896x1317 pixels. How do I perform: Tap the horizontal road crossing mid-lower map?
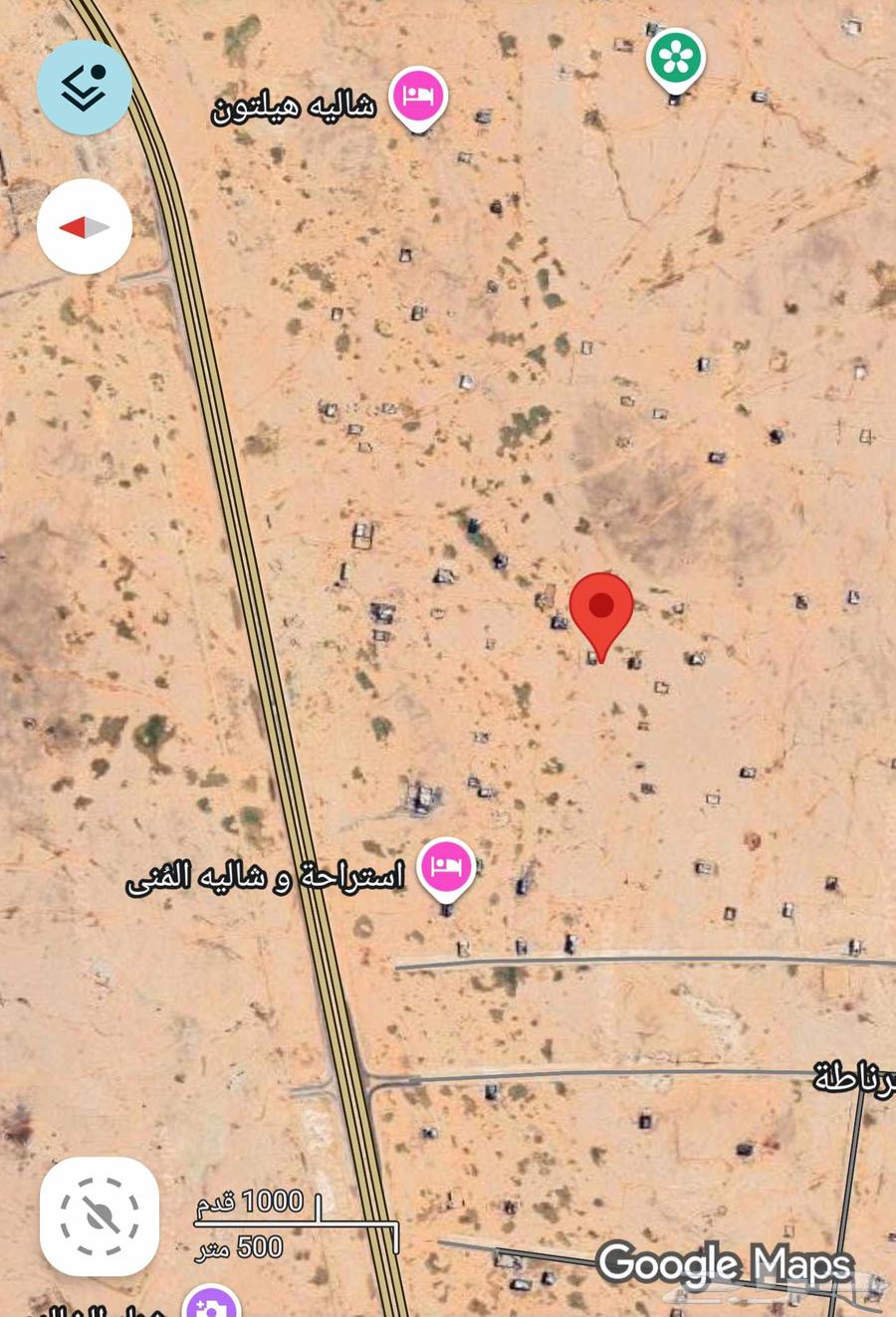[x=647, y=964]
